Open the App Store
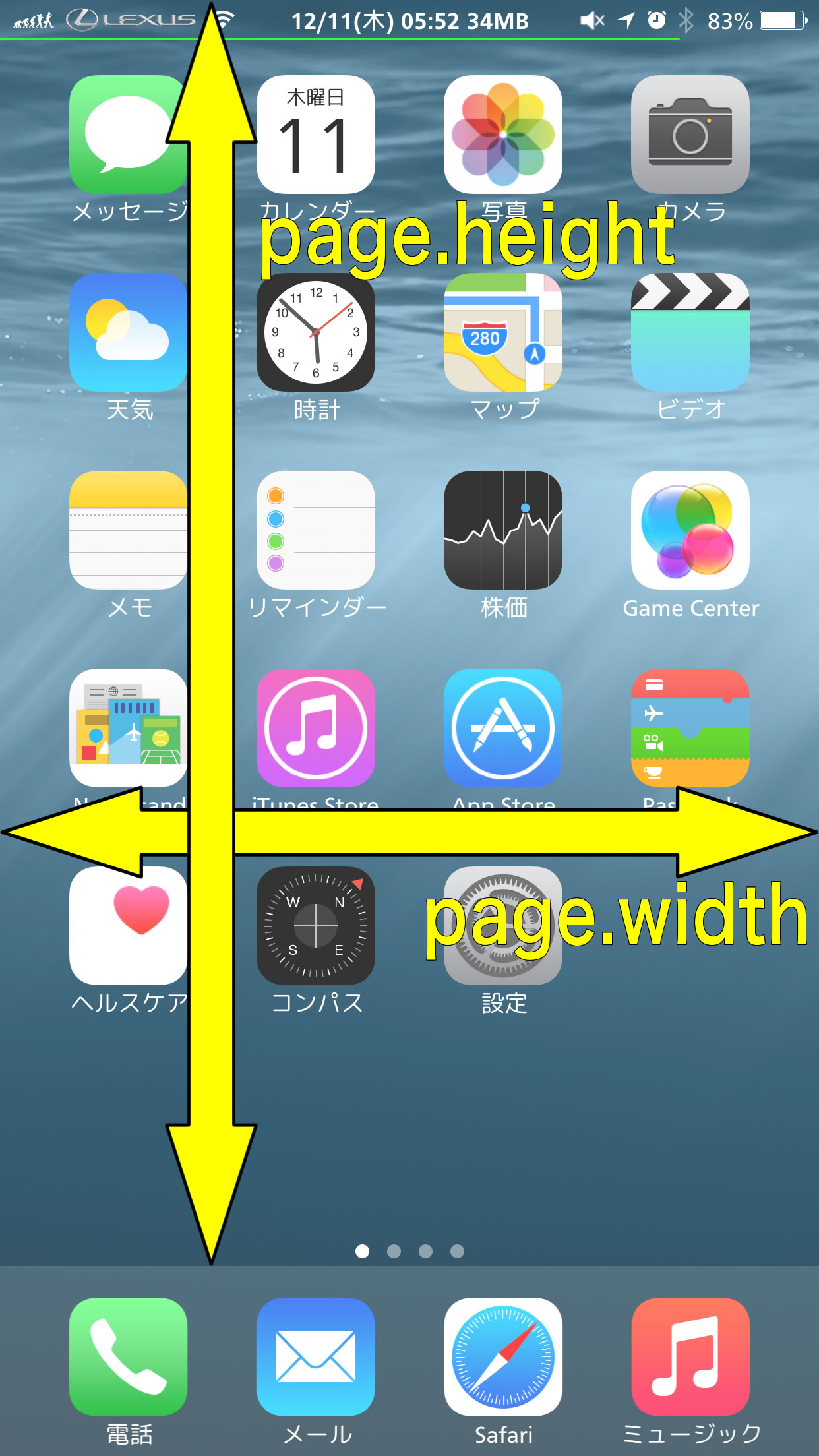Viewport: 819px width, 1456px height. point(503,728)
